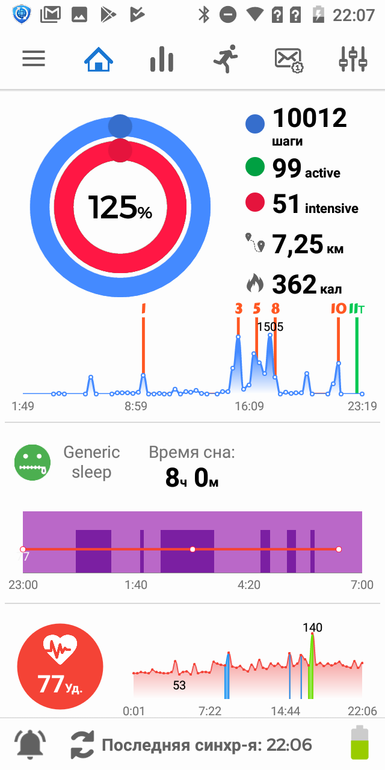Open the alarm bell icon
The height and width of the screenshot is (770, 385).
[30, 744]
